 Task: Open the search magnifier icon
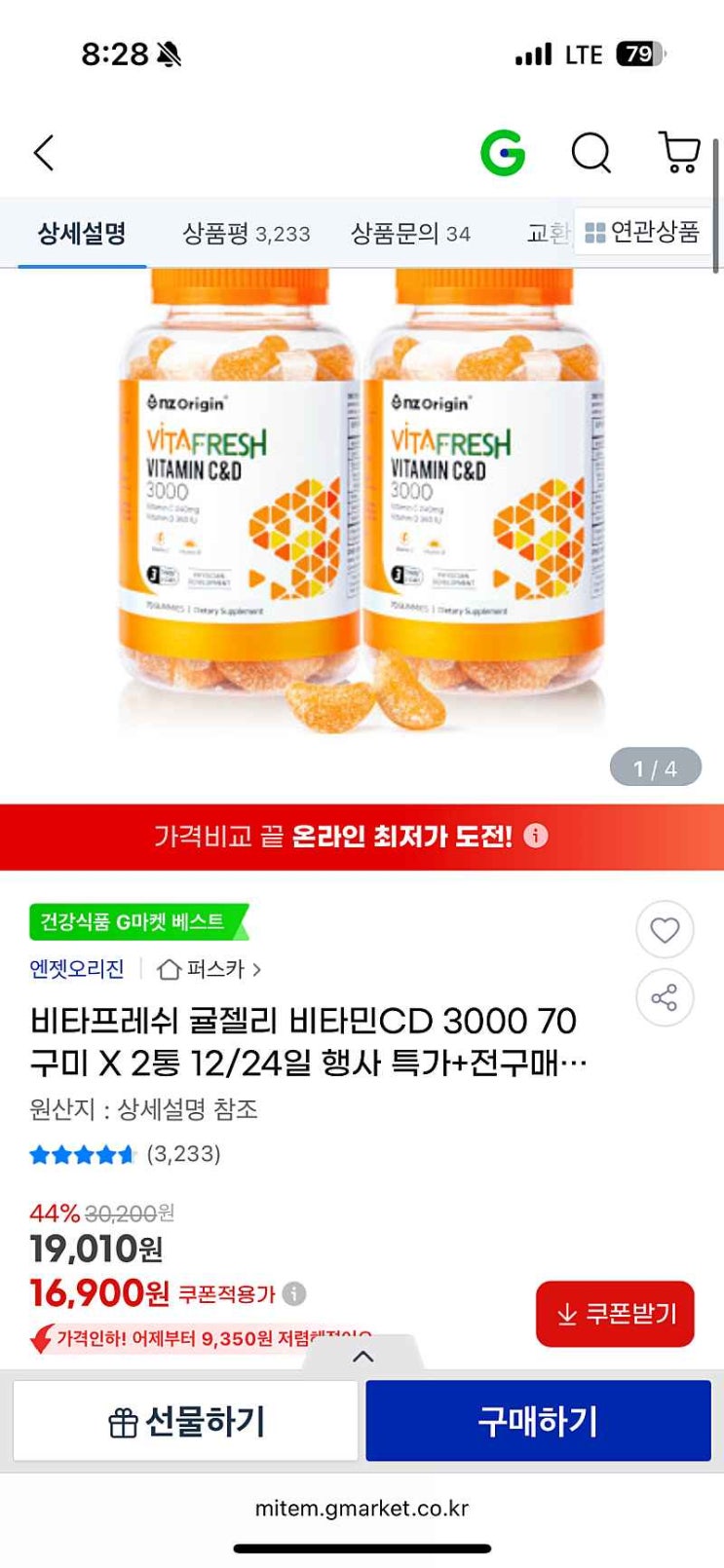(x=591, y=153)
